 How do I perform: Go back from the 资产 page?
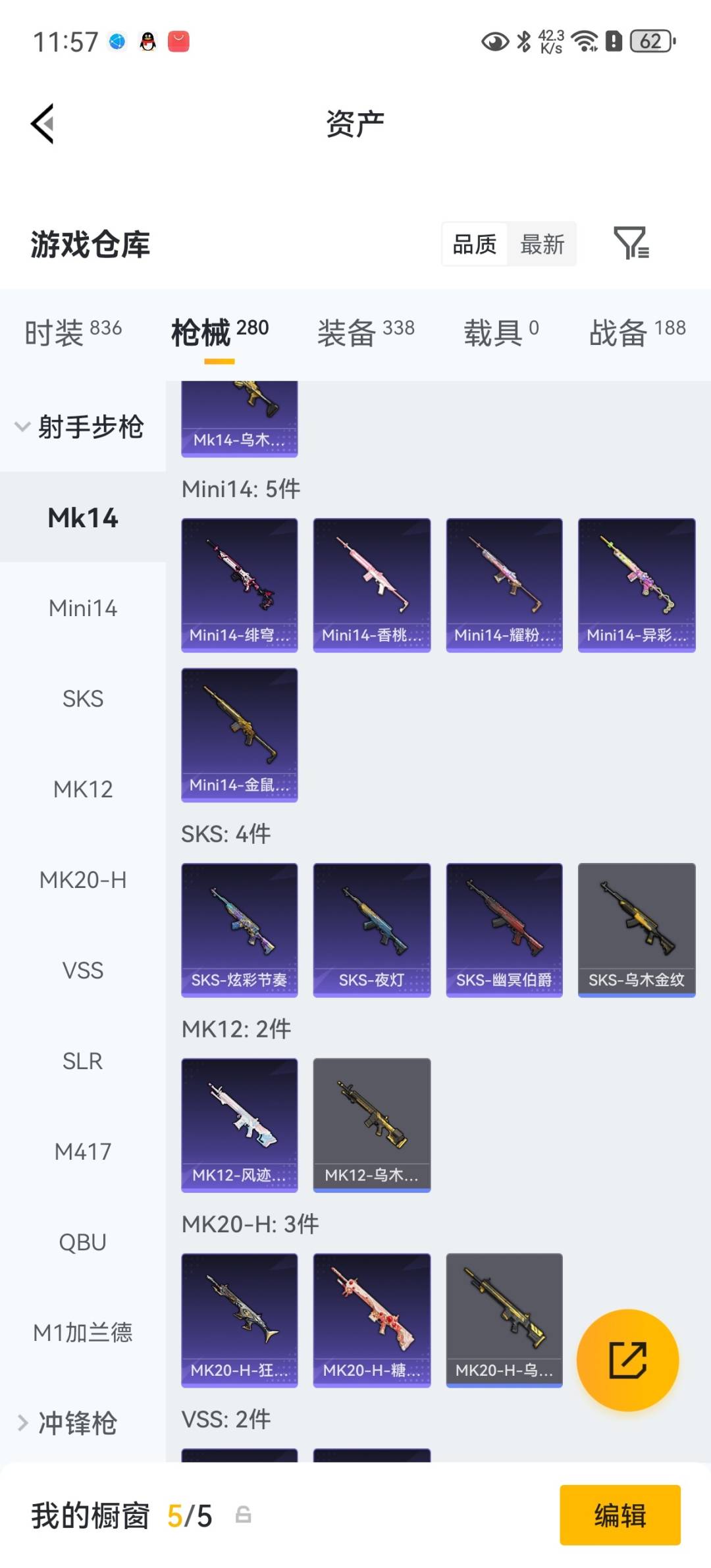click(x=43, y=124)
